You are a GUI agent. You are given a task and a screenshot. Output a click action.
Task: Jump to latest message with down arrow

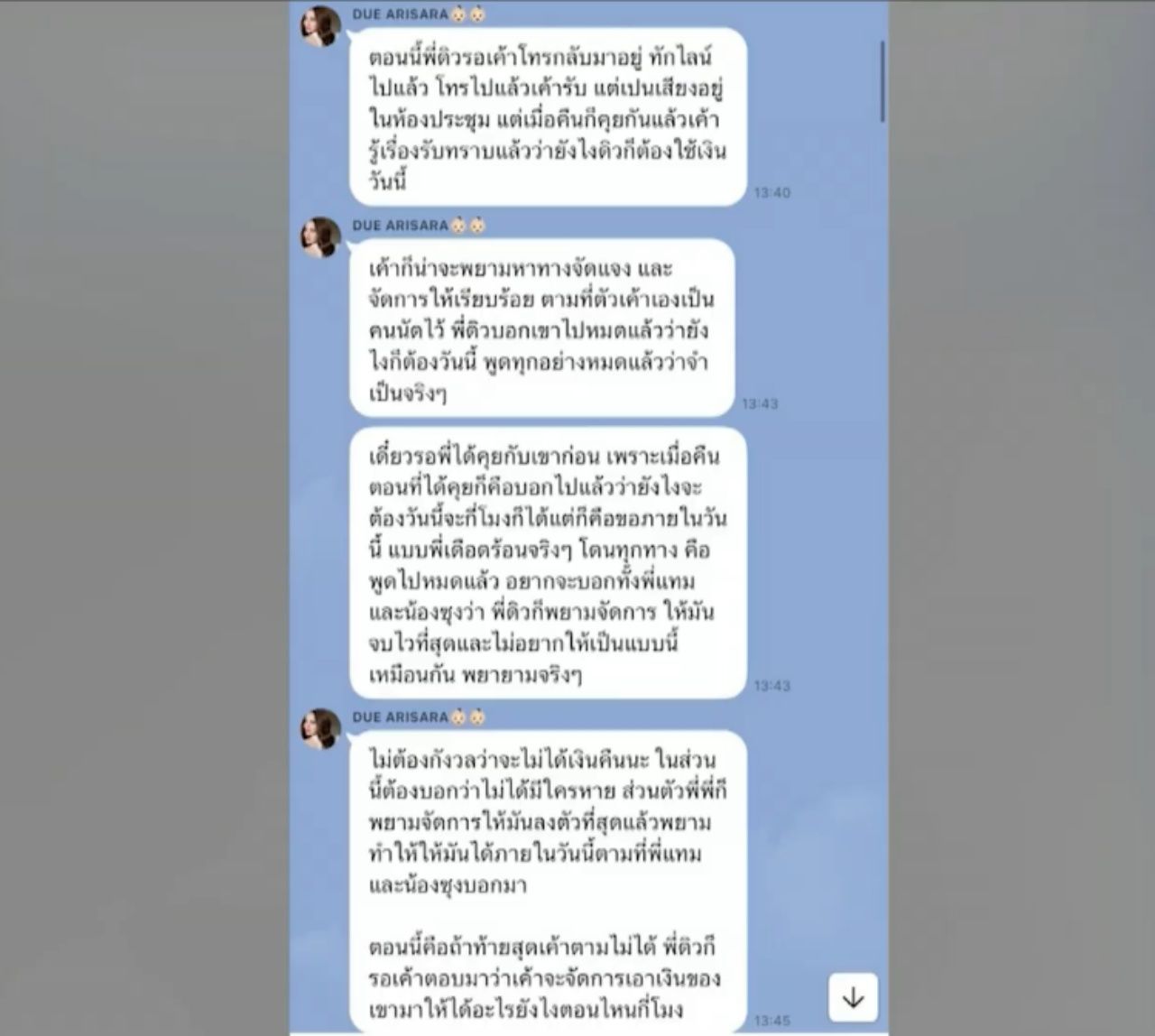(x=853, y=997)
